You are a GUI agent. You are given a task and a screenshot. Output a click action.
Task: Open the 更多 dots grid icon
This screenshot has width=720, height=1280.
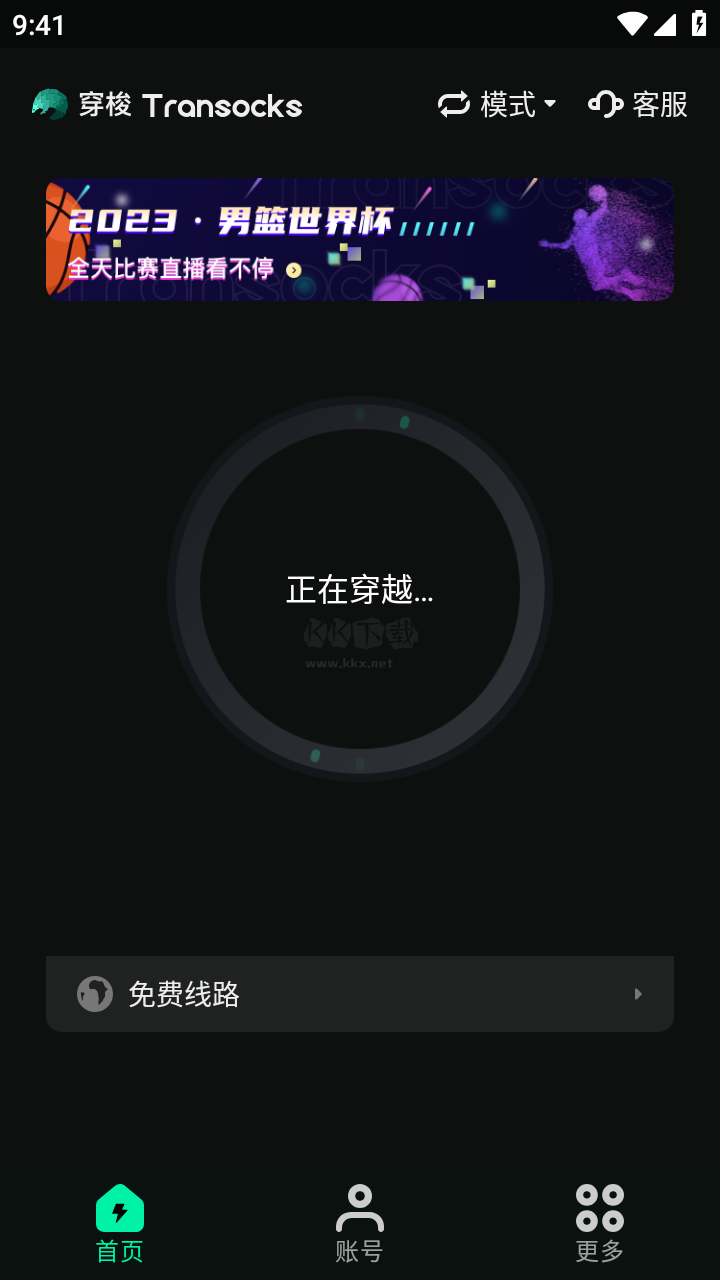point(598,1205)
